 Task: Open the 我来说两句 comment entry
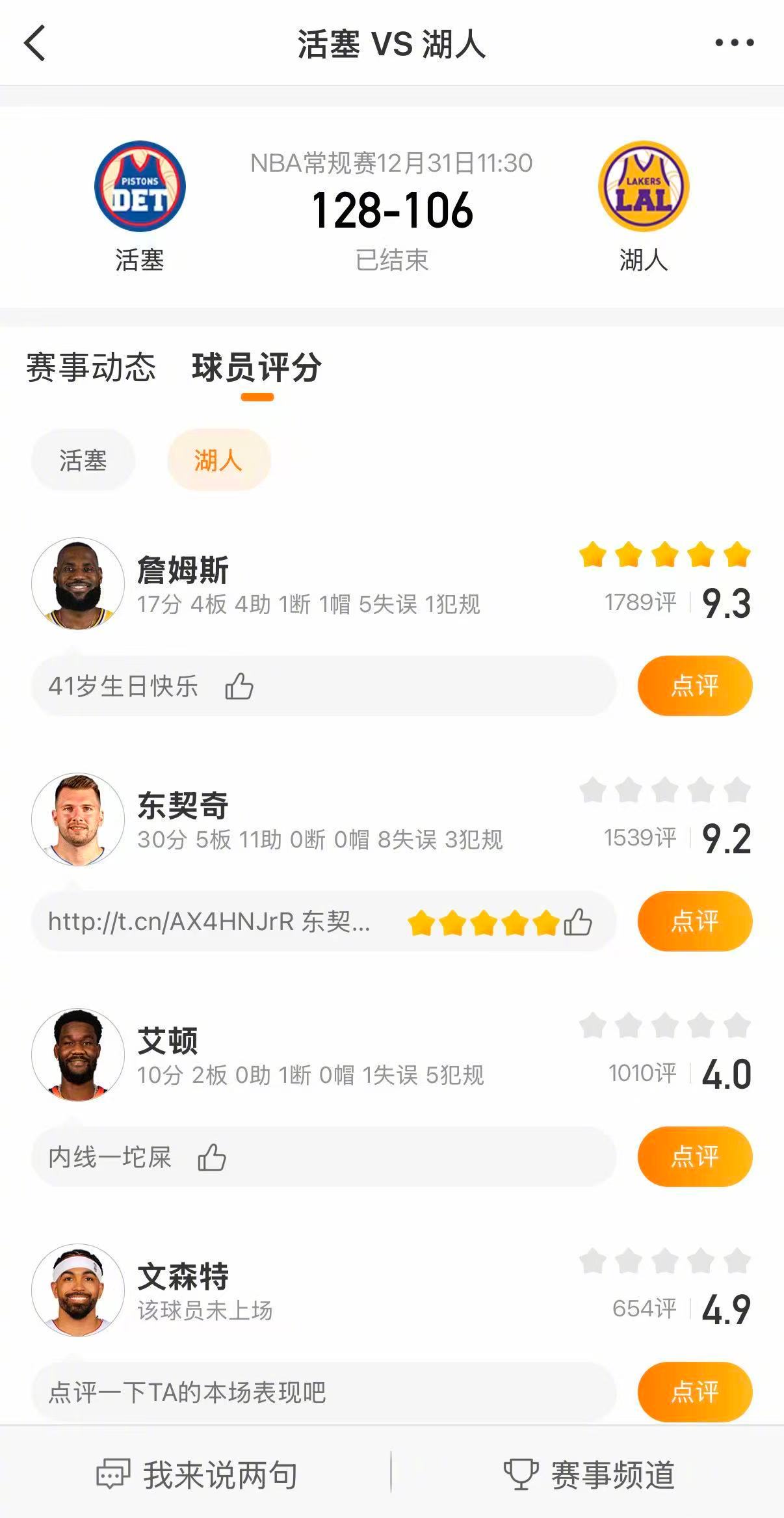(x=197, y=1475)
